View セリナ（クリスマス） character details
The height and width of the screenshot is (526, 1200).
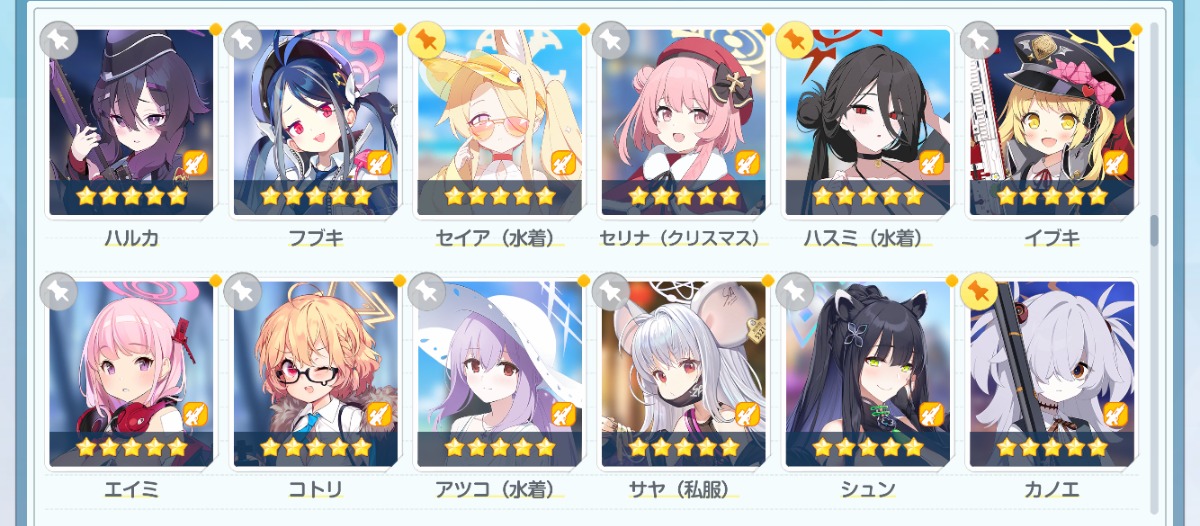[684, 122]
